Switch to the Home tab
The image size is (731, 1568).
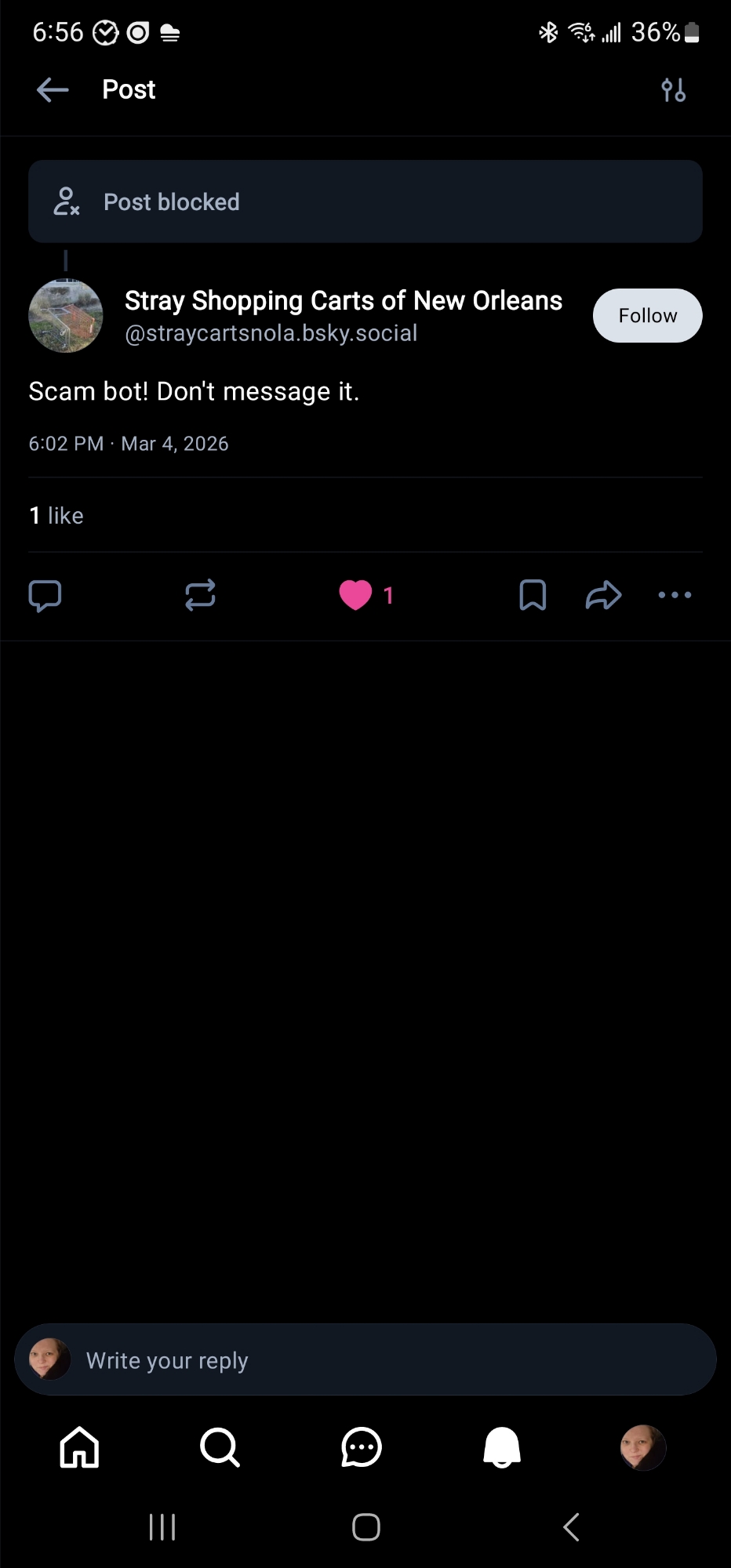click(80, 1447)
